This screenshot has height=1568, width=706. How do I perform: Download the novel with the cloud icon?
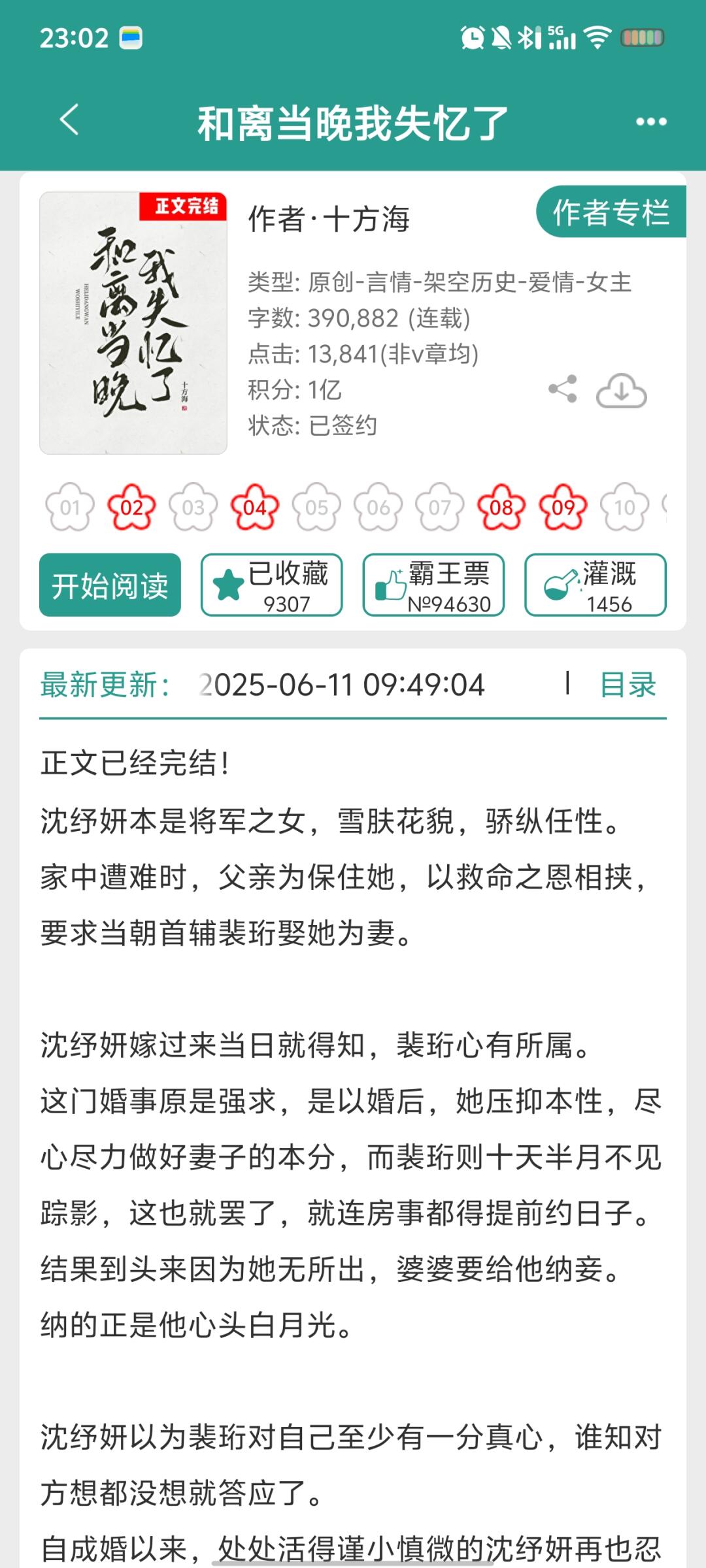[621, 391]
